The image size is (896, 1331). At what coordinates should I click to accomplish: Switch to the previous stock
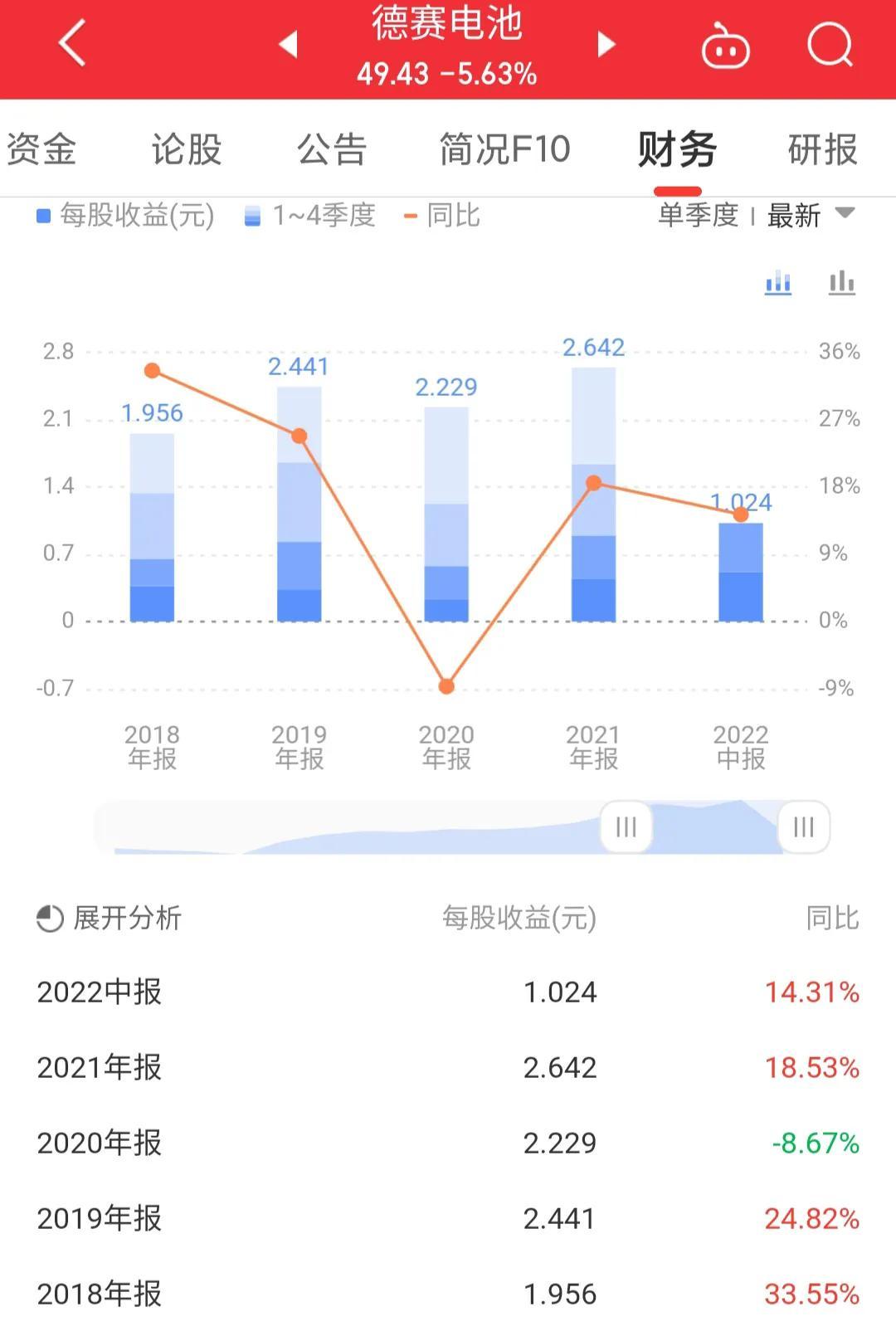(288, 44)
